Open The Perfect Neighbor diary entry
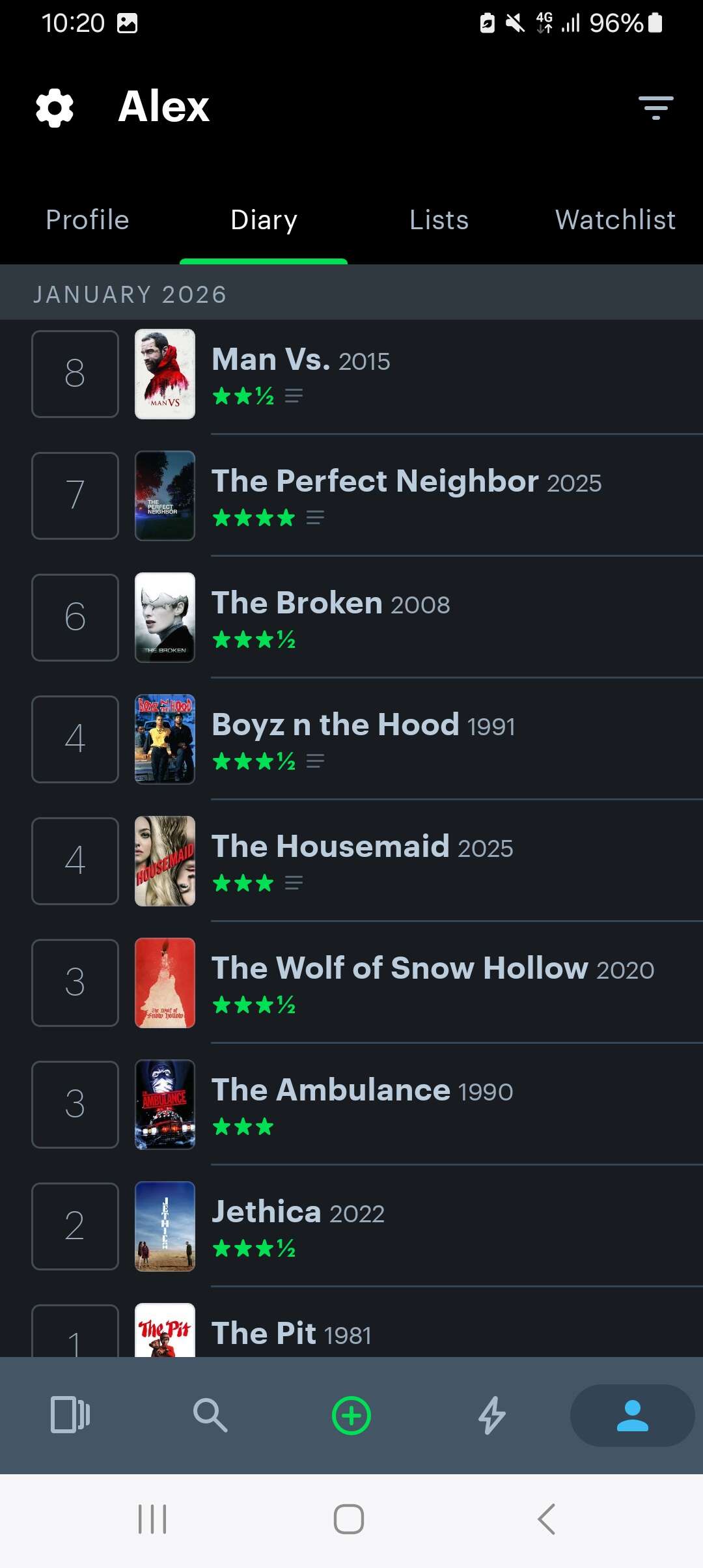 406,482
